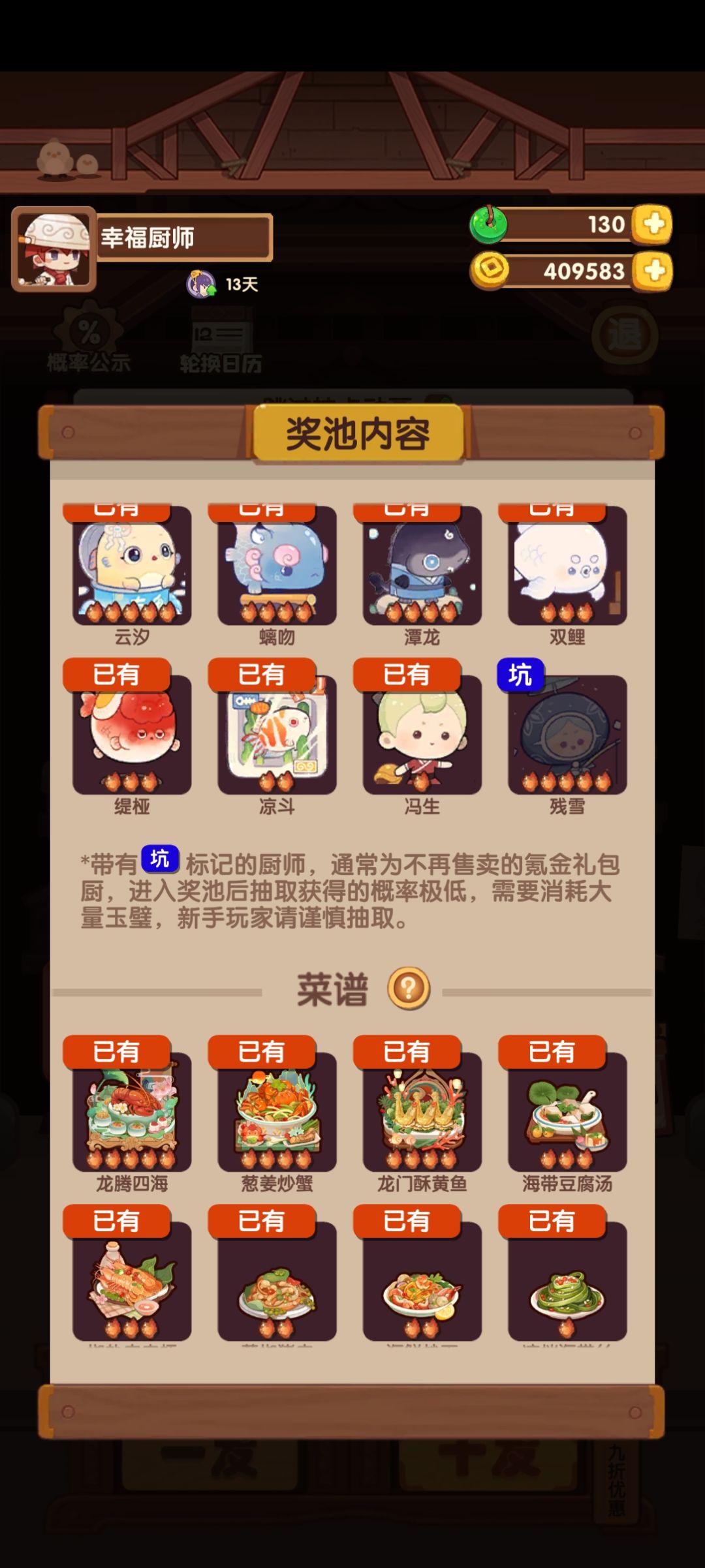Screen dimensions: 705x1568
Task: Open recipe 龙腾四海
Action: click(x=132, y=1112)
